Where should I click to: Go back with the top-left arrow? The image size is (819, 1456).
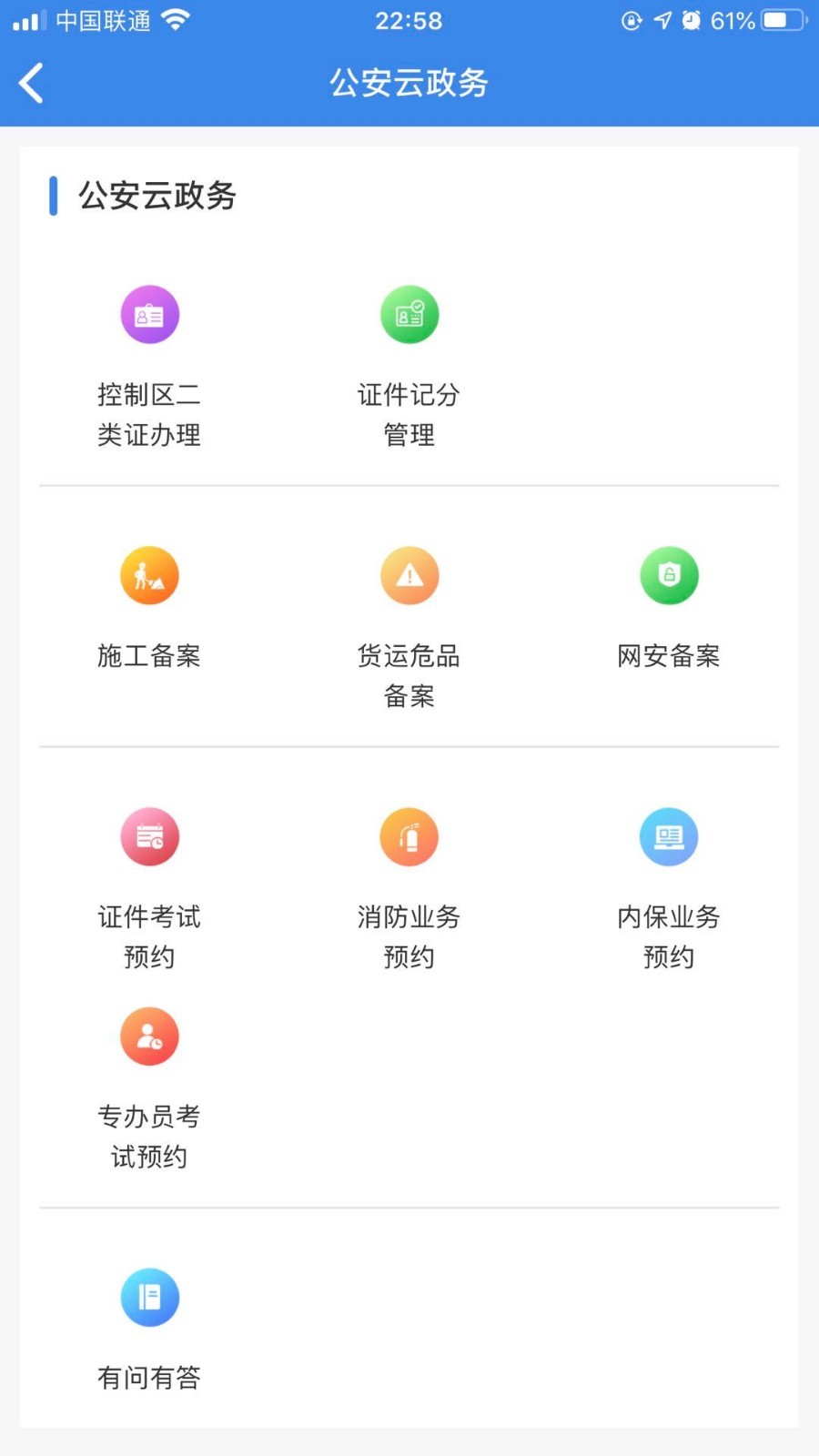point(30,82)
